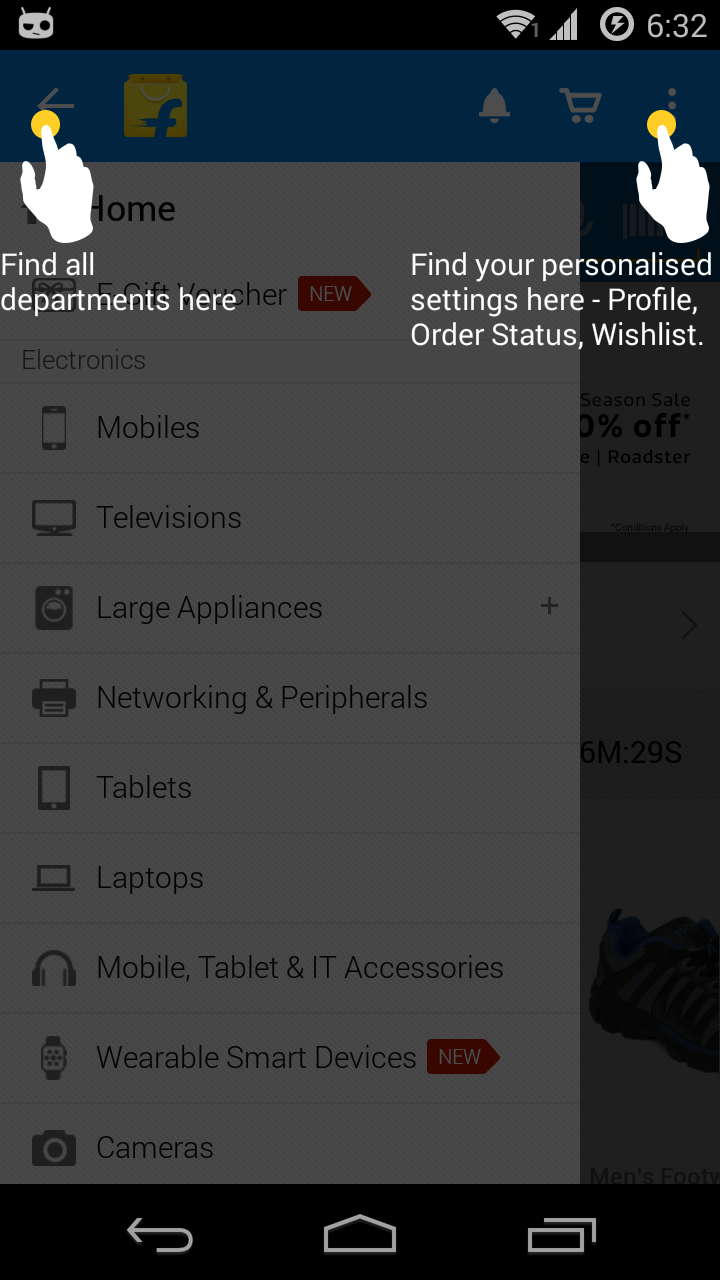Expand Large Appliances with the plus icon

point(549,606)
